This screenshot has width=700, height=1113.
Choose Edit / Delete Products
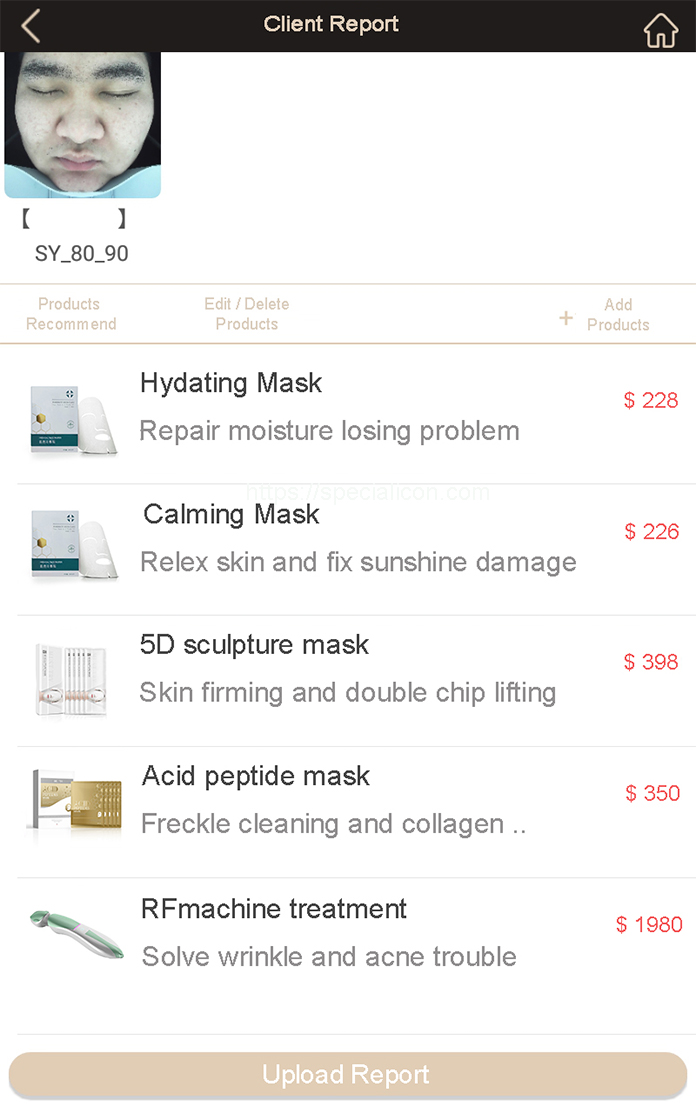pos(246,314)
